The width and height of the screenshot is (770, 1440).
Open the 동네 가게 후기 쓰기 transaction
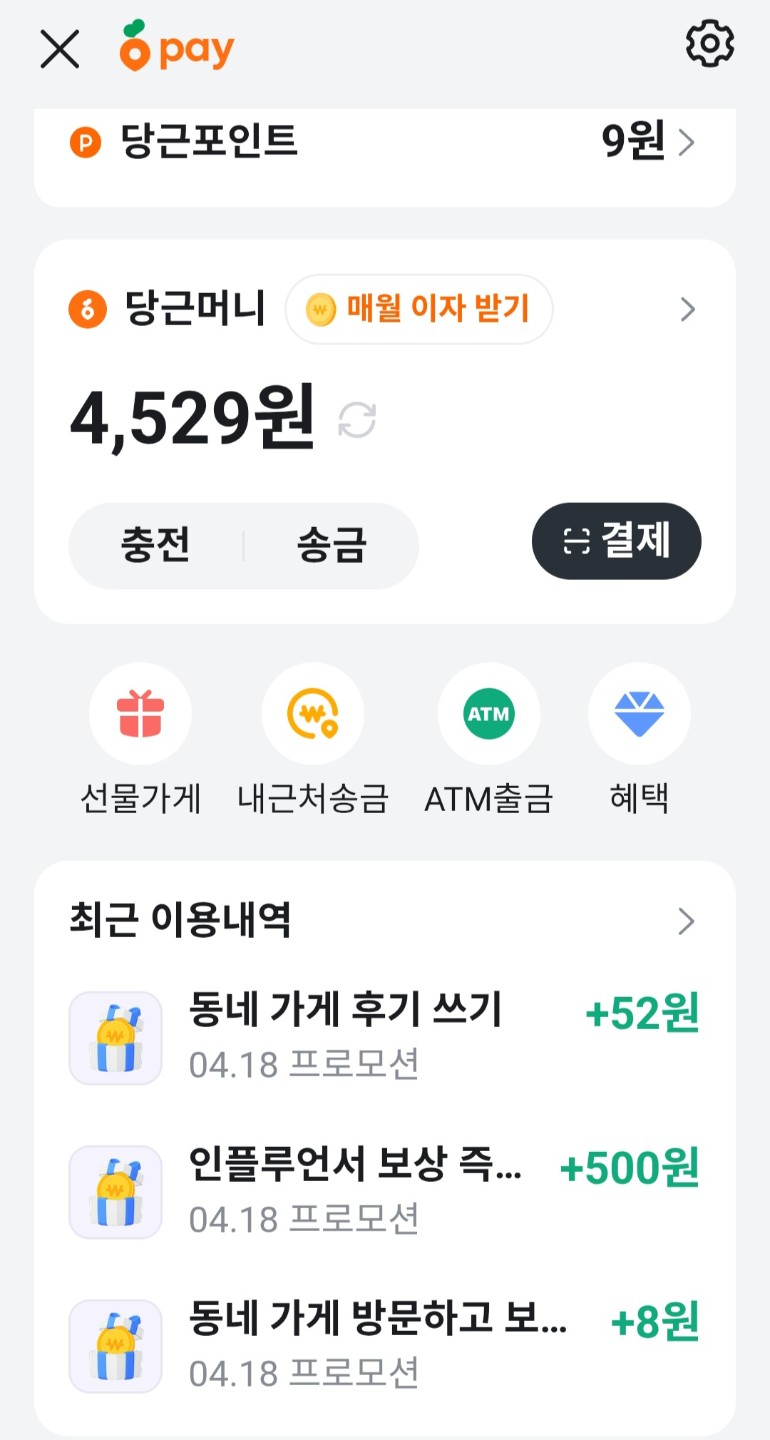click(385, 1036)
